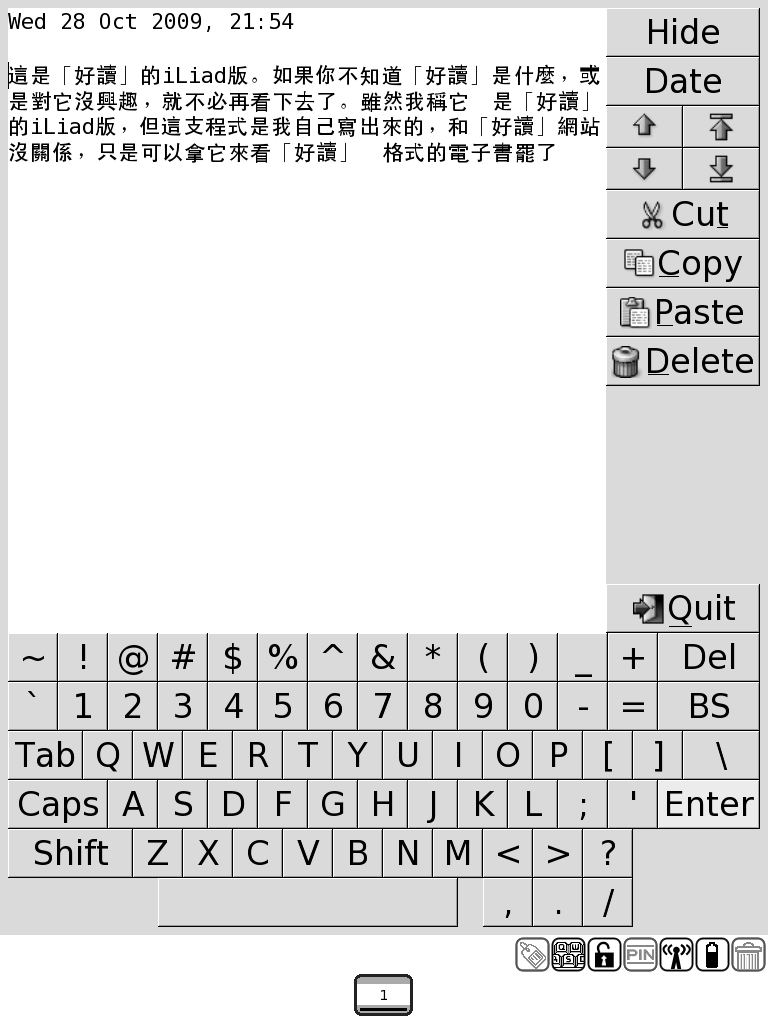Screen dimensions: 768x1024
Task: Tap the Shift key
Action: pos(70,853)
